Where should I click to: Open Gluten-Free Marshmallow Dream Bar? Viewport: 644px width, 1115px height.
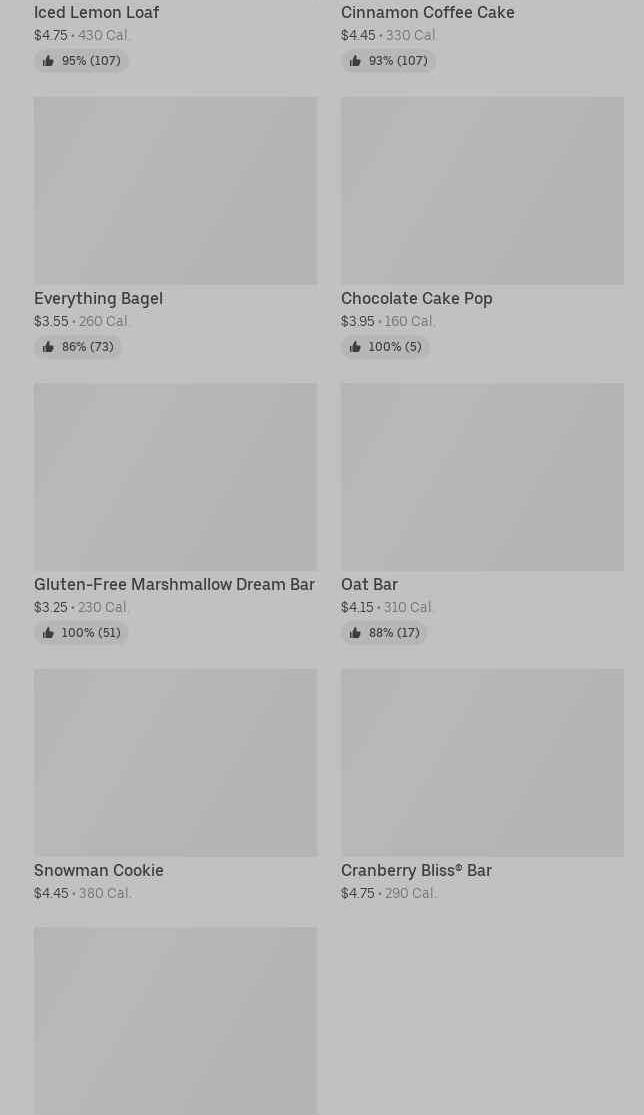click(x=175, y=477)
